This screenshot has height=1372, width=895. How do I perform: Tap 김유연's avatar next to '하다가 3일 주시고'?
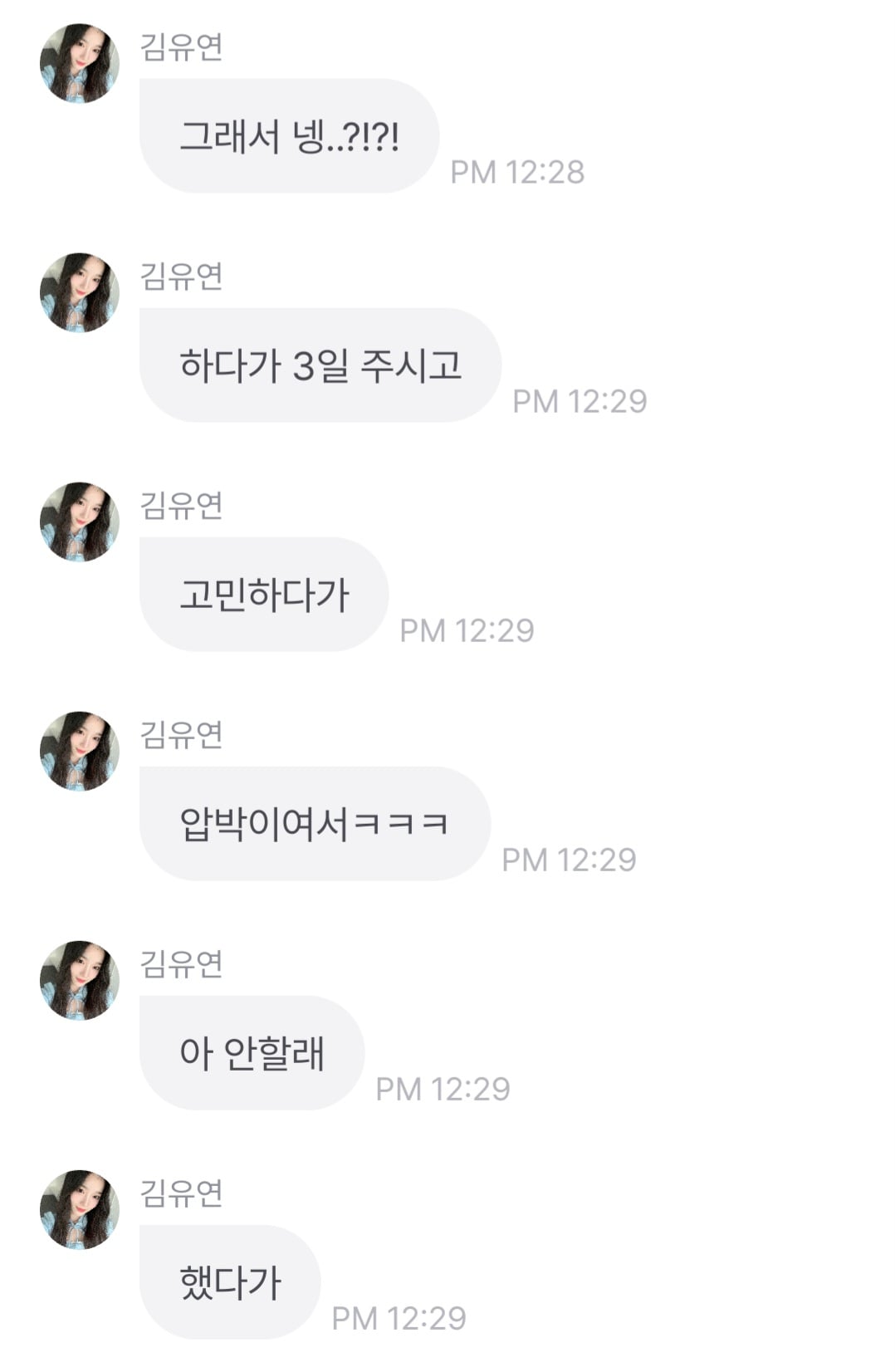(x=80, y=293)
